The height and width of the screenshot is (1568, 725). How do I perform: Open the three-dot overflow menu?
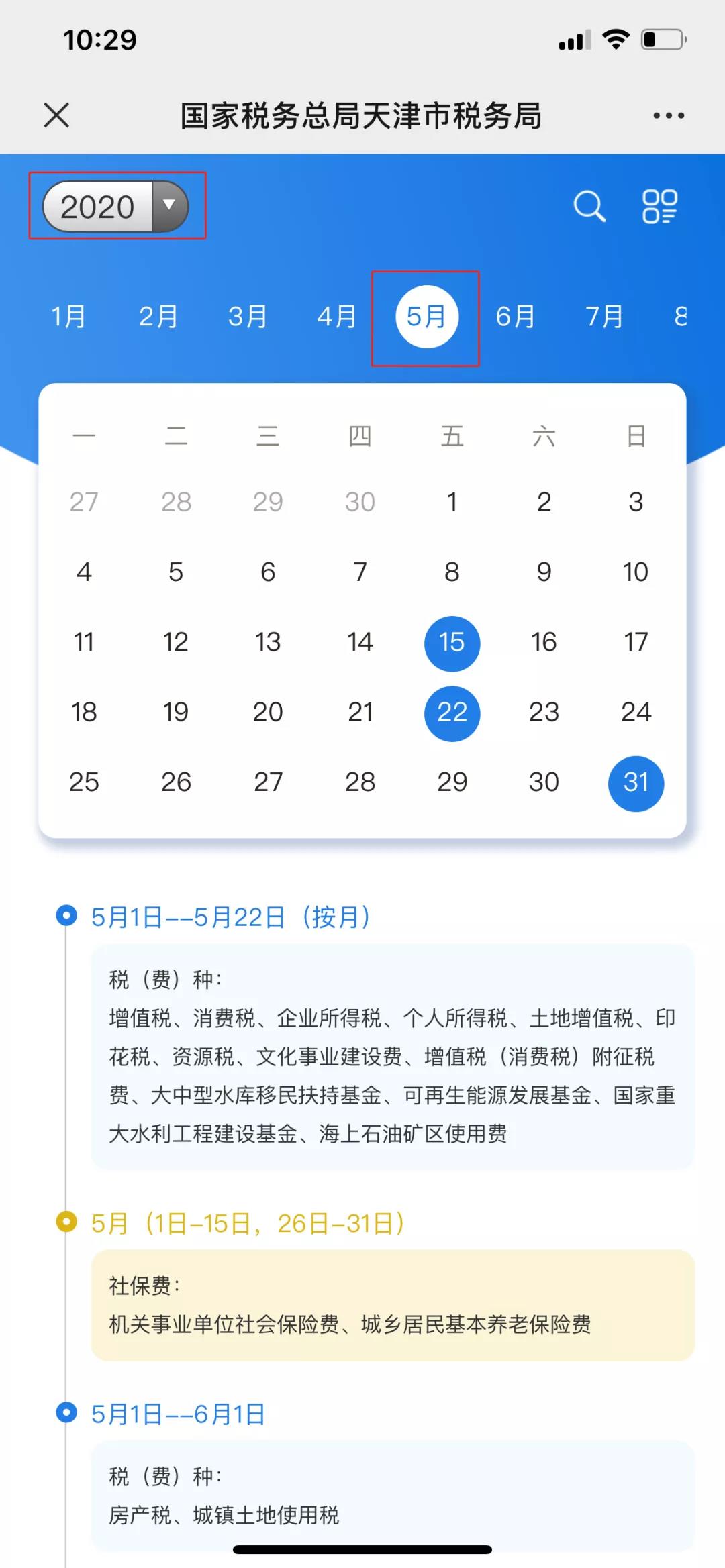pos(669,115)
